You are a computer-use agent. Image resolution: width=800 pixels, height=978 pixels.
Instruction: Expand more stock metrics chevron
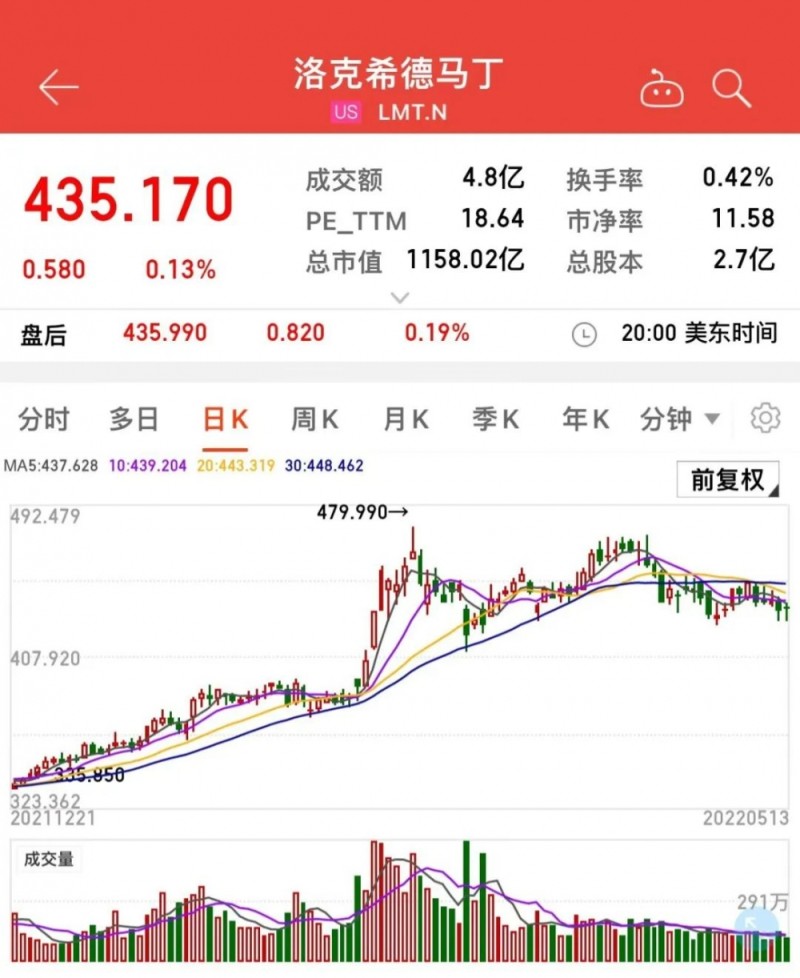pos(400,297)
